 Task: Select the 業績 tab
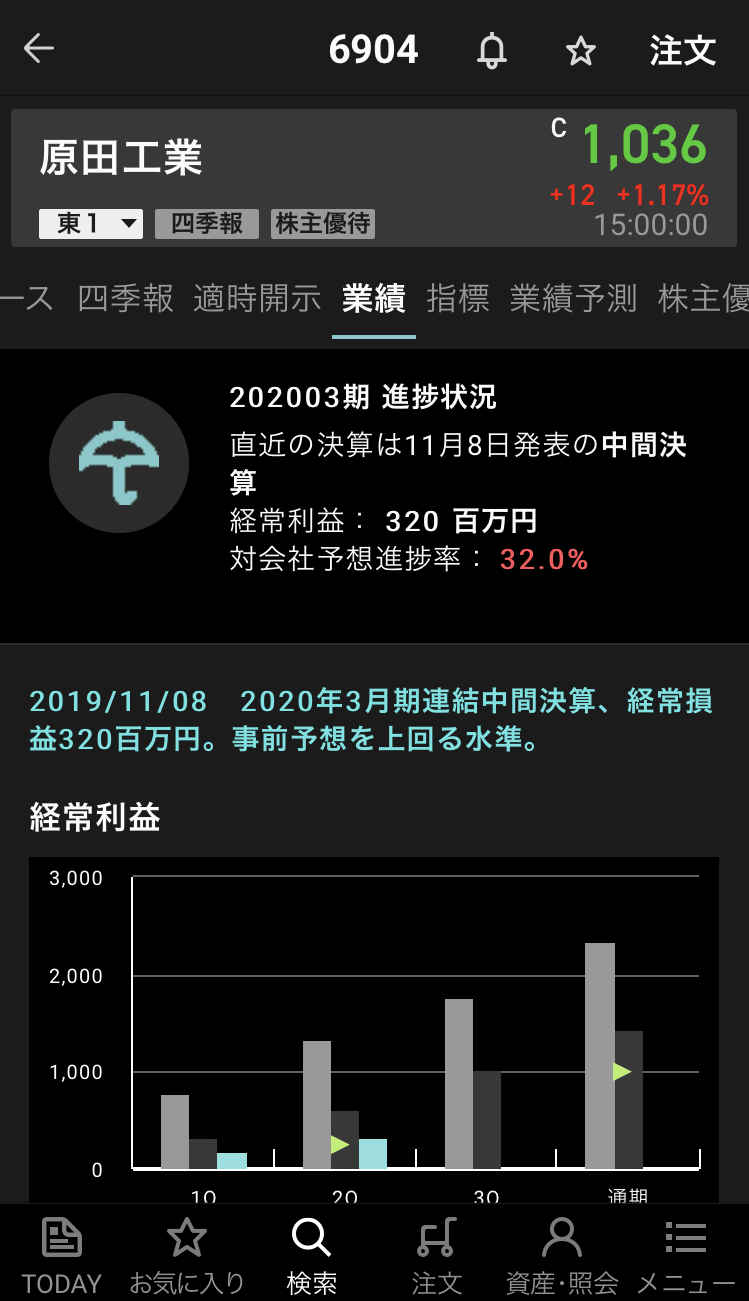pyautogui.click(x=373, y=298)
